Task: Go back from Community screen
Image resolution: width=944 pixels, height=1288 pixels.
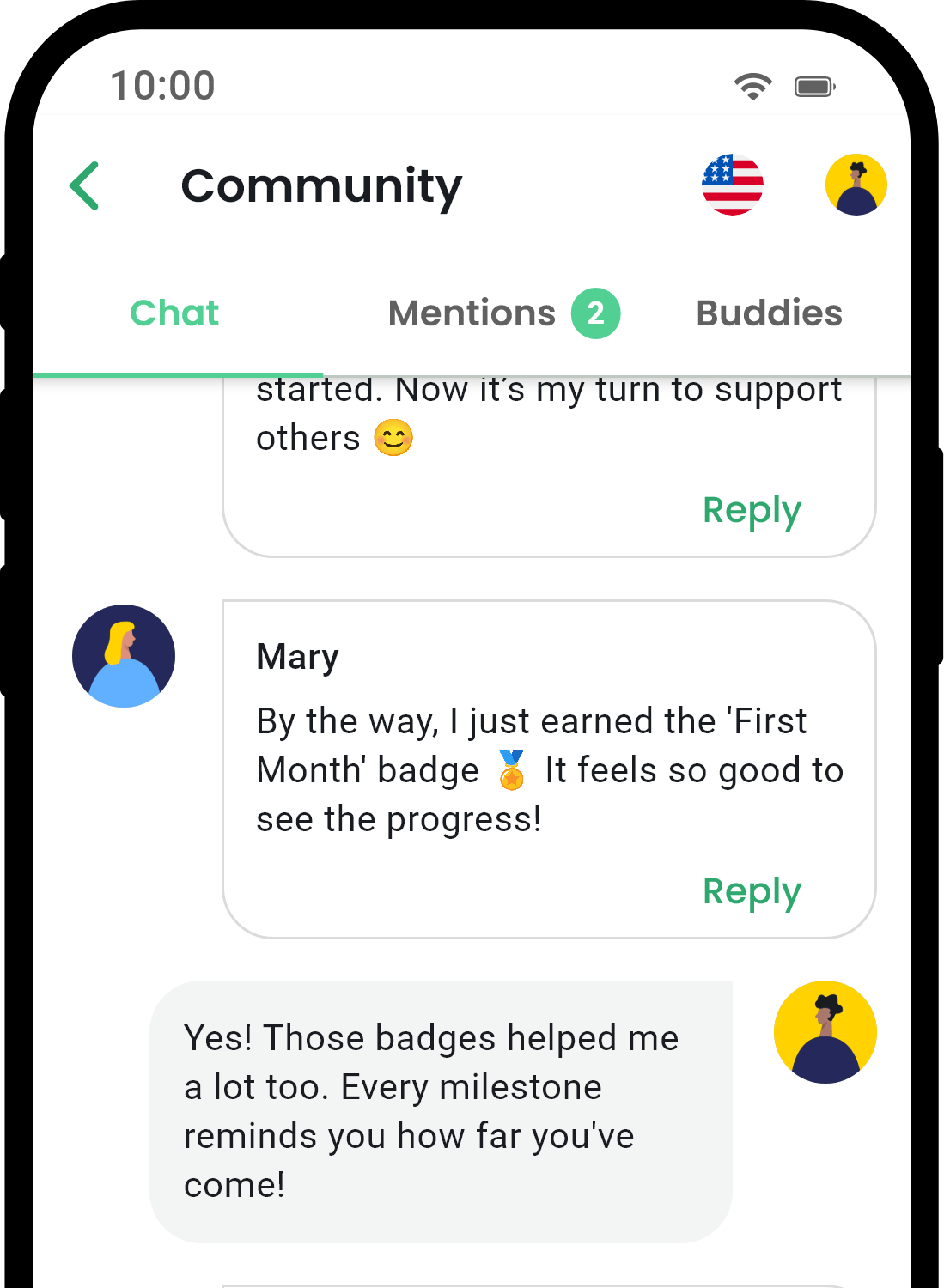Action: pos(85,185)
